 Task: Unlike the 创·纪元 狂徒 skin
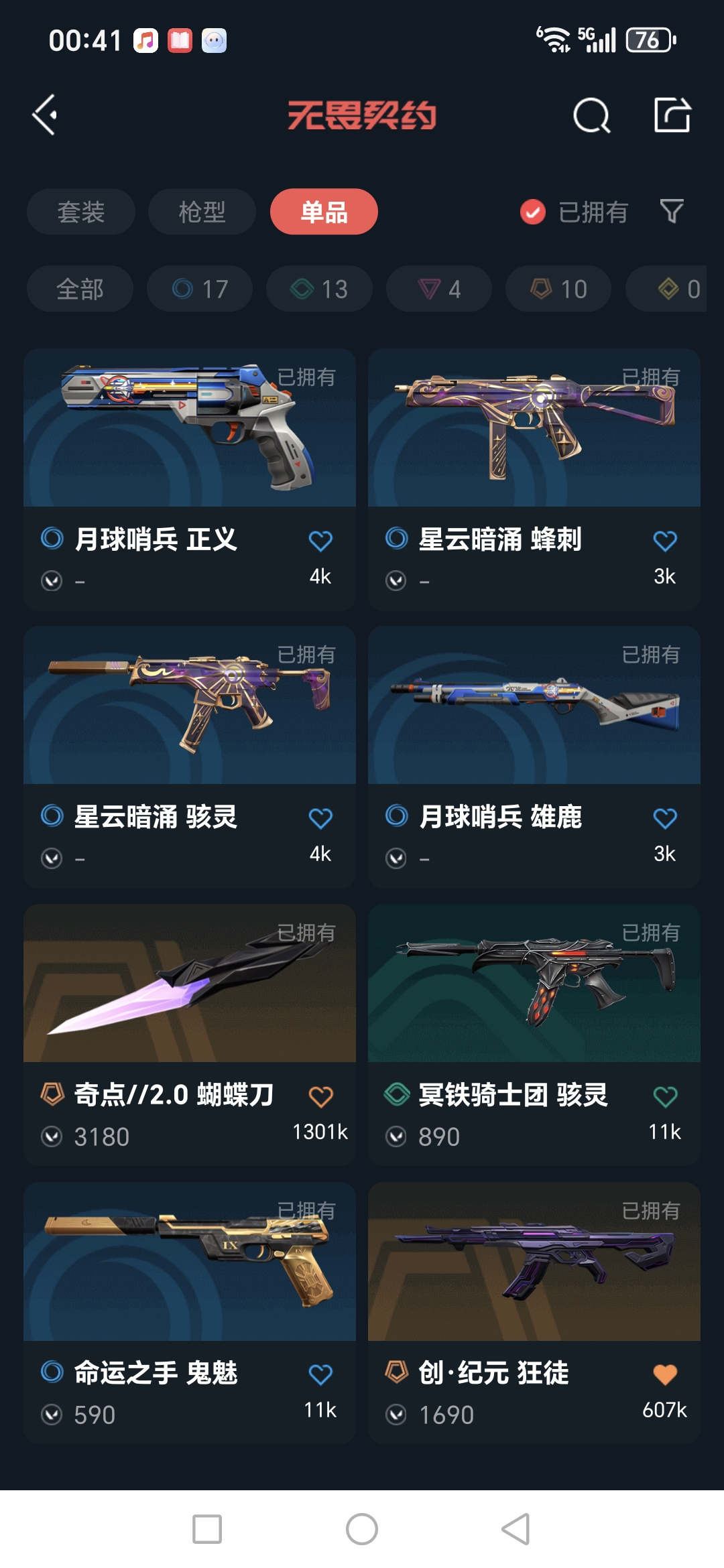664,1374
